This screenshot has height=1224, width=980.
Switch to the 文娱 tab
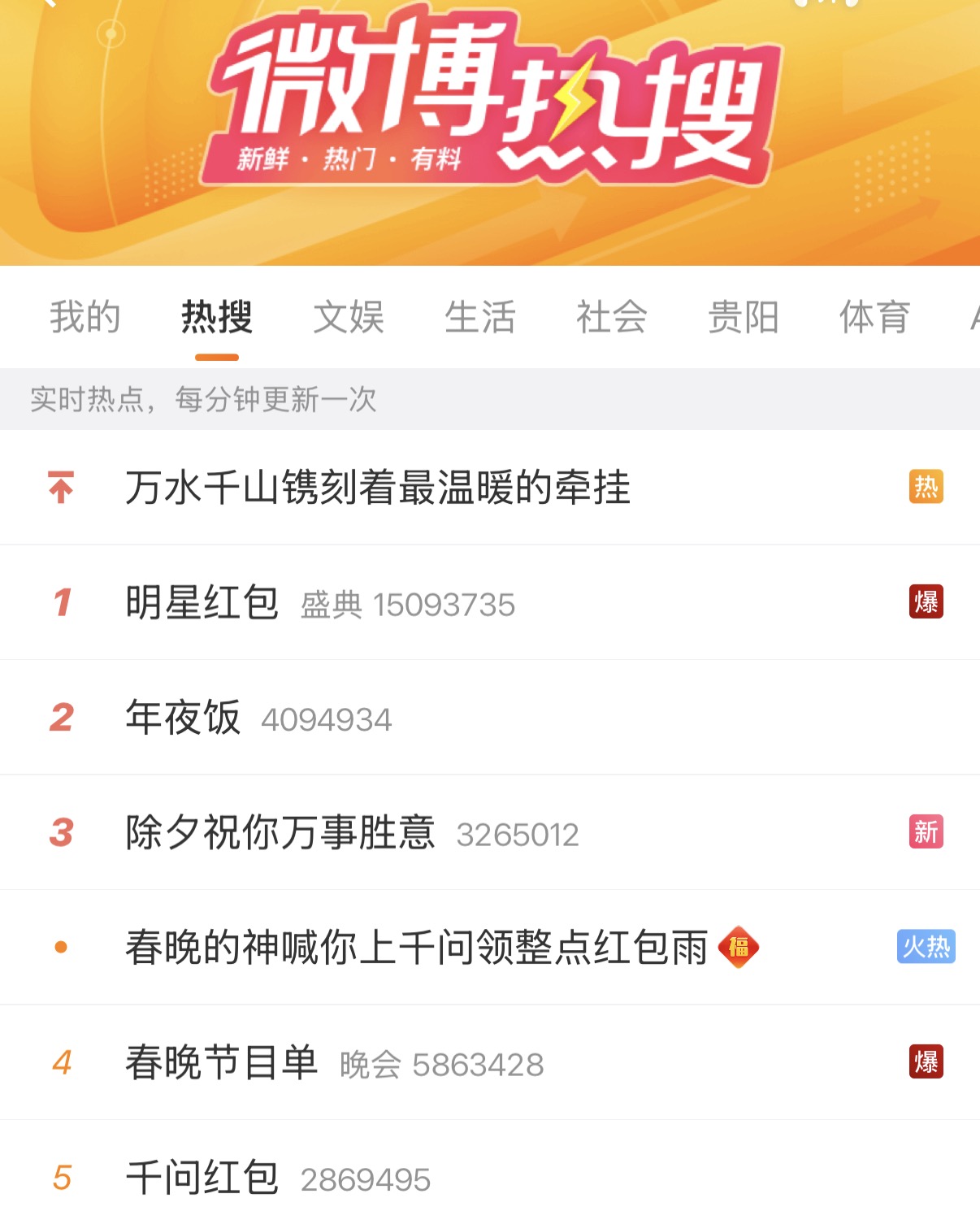(348, 317)
